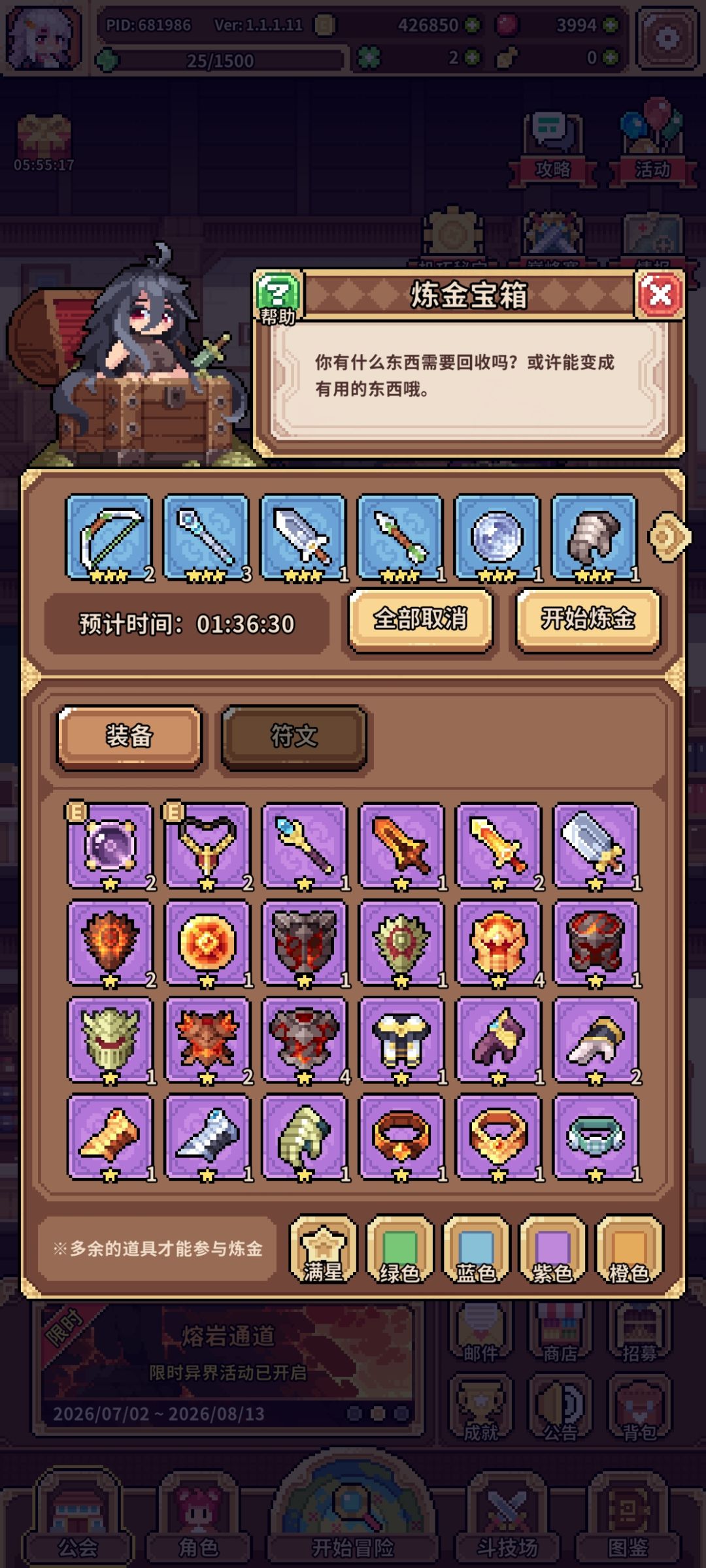Select all 绿色 green items
The height and width of the screenshot is (1568, 706).
[x=400, y=1249]
